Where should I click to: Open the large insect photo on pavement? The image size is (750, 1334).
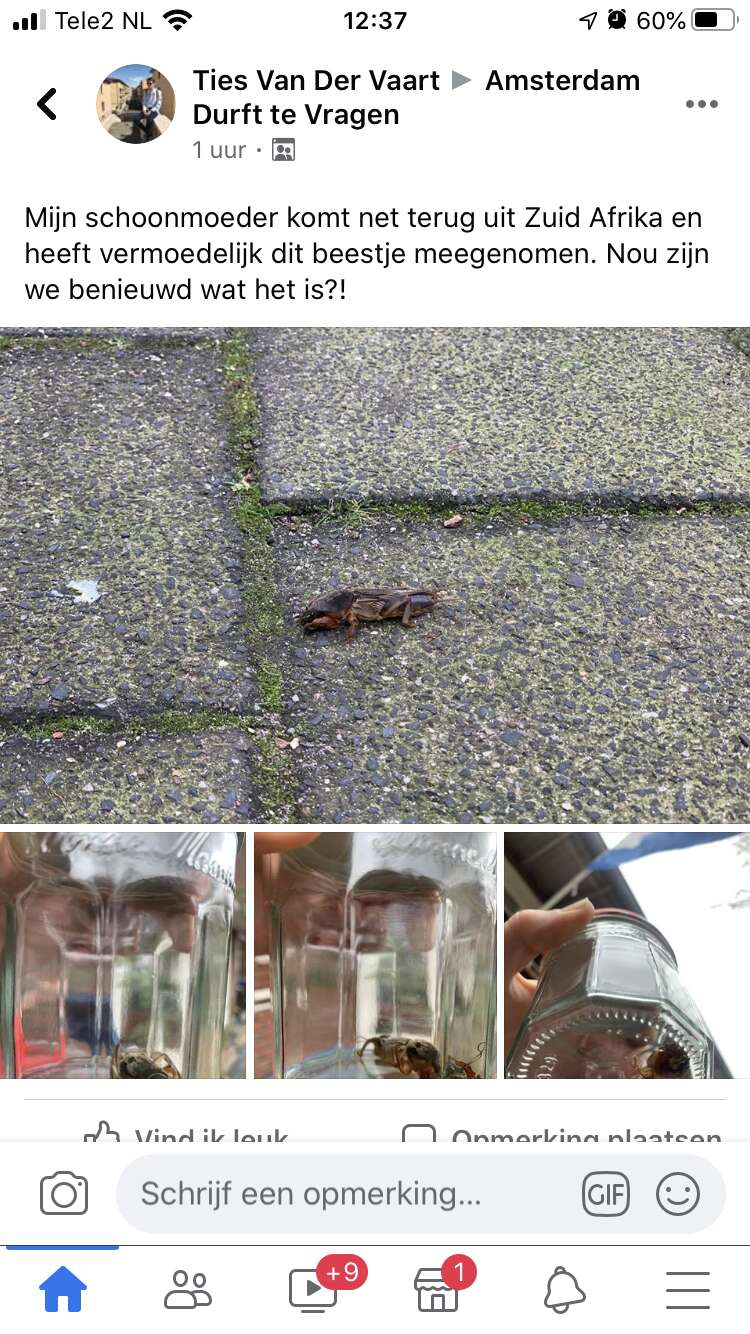click(x=375, y=575)
